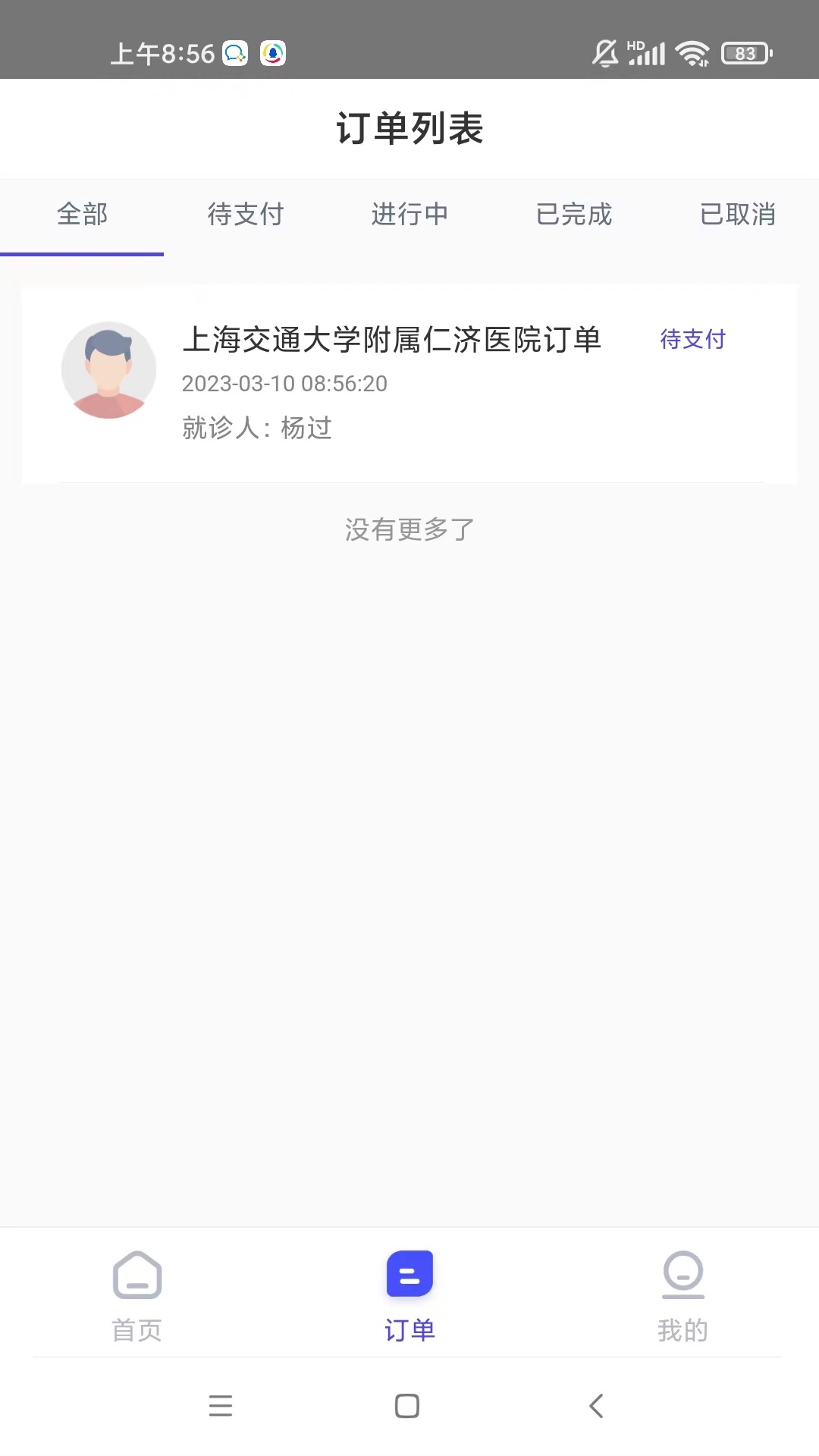Tap the battery indicator showing 83

[745, 53]
